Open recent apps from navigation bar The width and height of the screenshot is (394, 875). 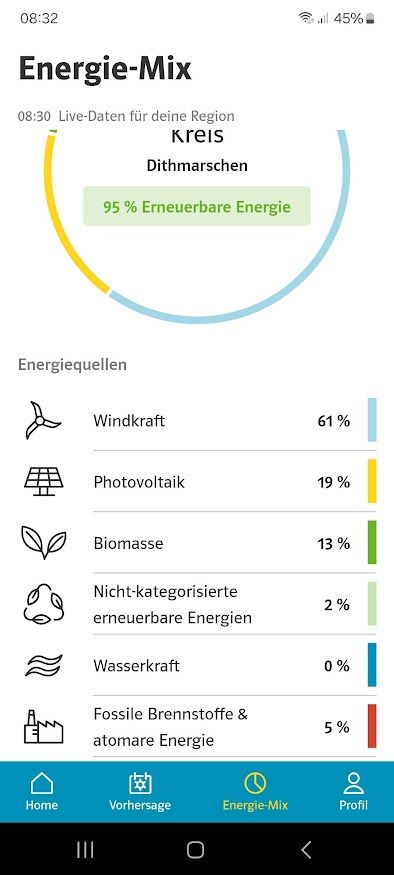point(85,850)
